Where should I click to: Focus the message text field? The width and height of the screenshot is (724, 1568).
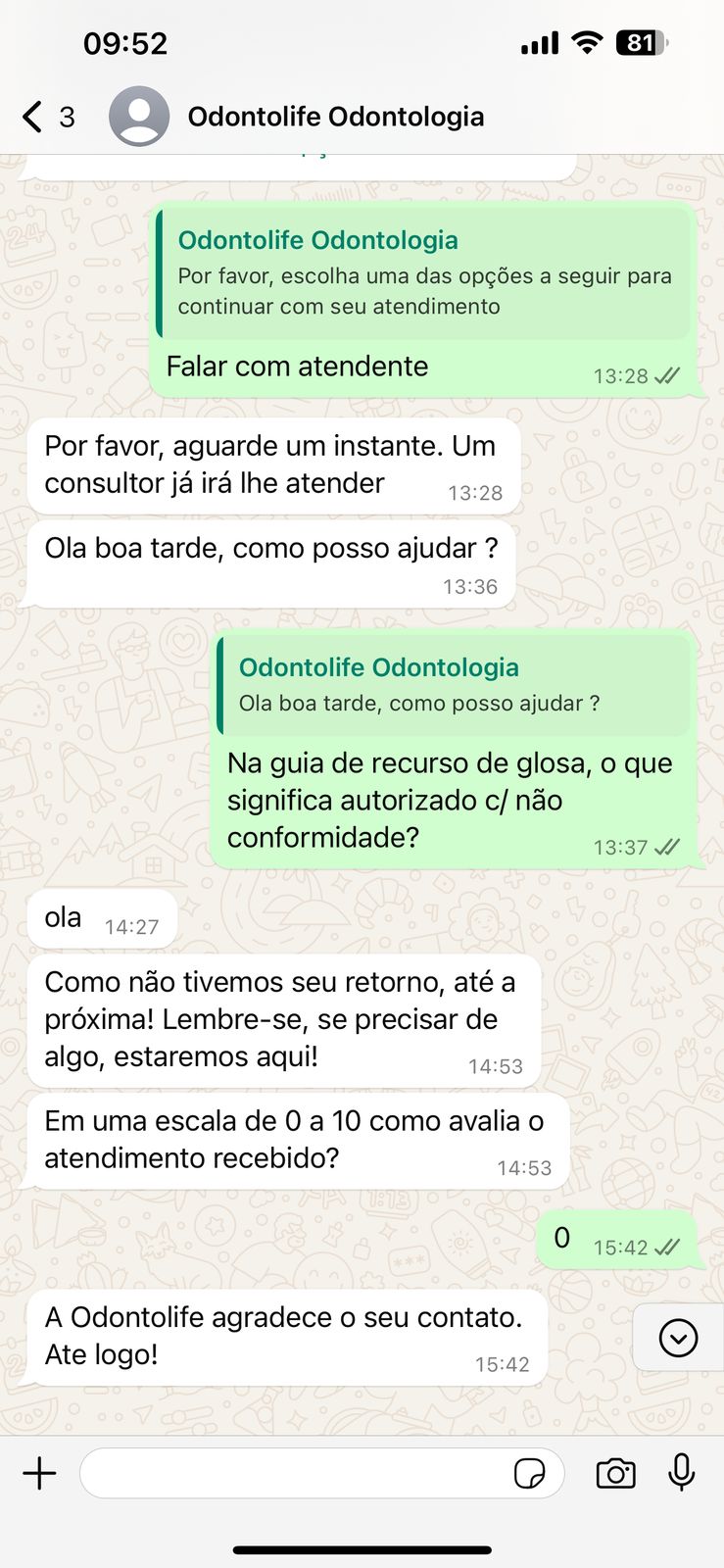click(x=294, y=1473)
